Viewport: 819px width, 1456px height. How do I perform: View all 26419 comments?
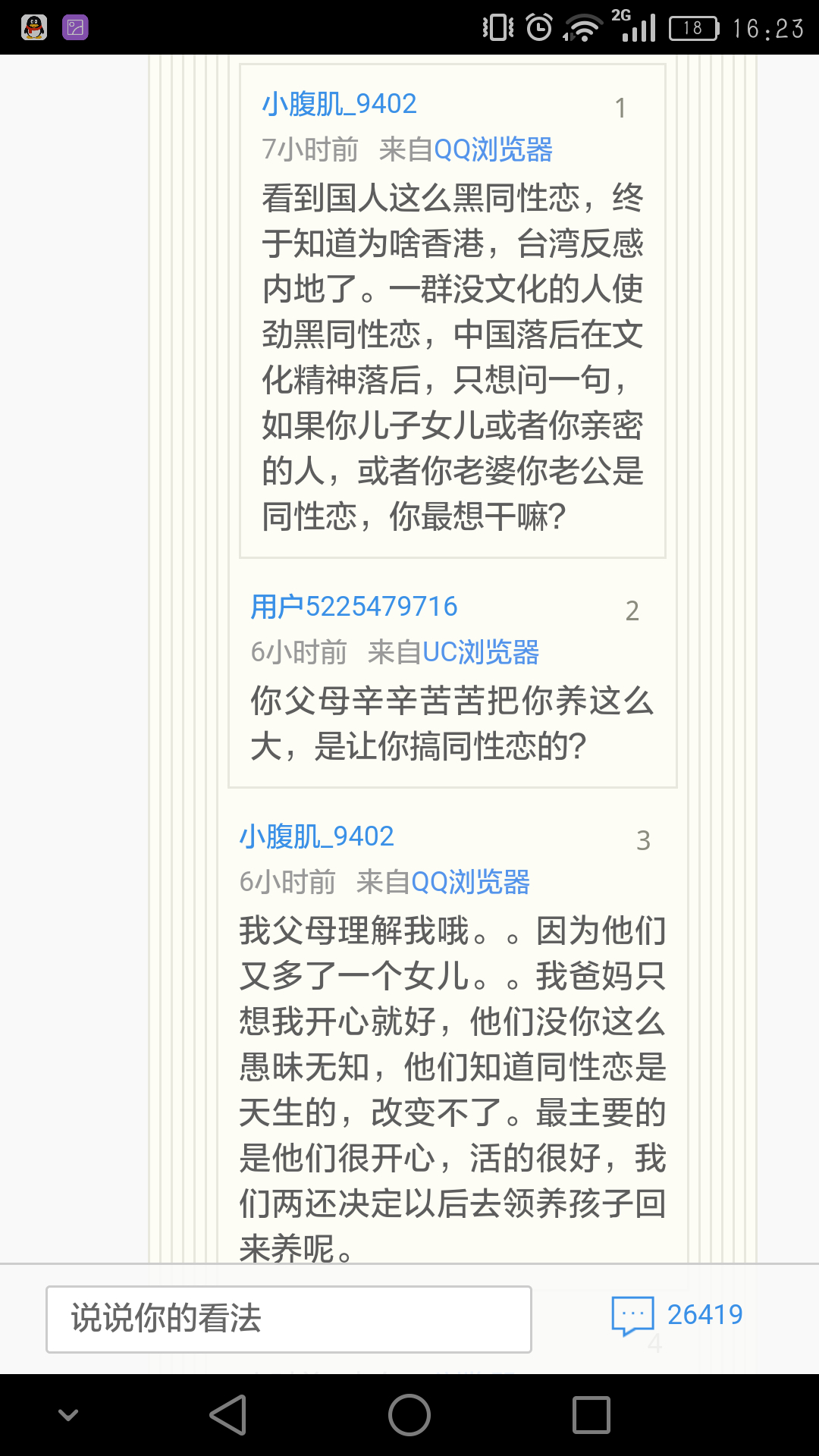[x=677, y=1316]
